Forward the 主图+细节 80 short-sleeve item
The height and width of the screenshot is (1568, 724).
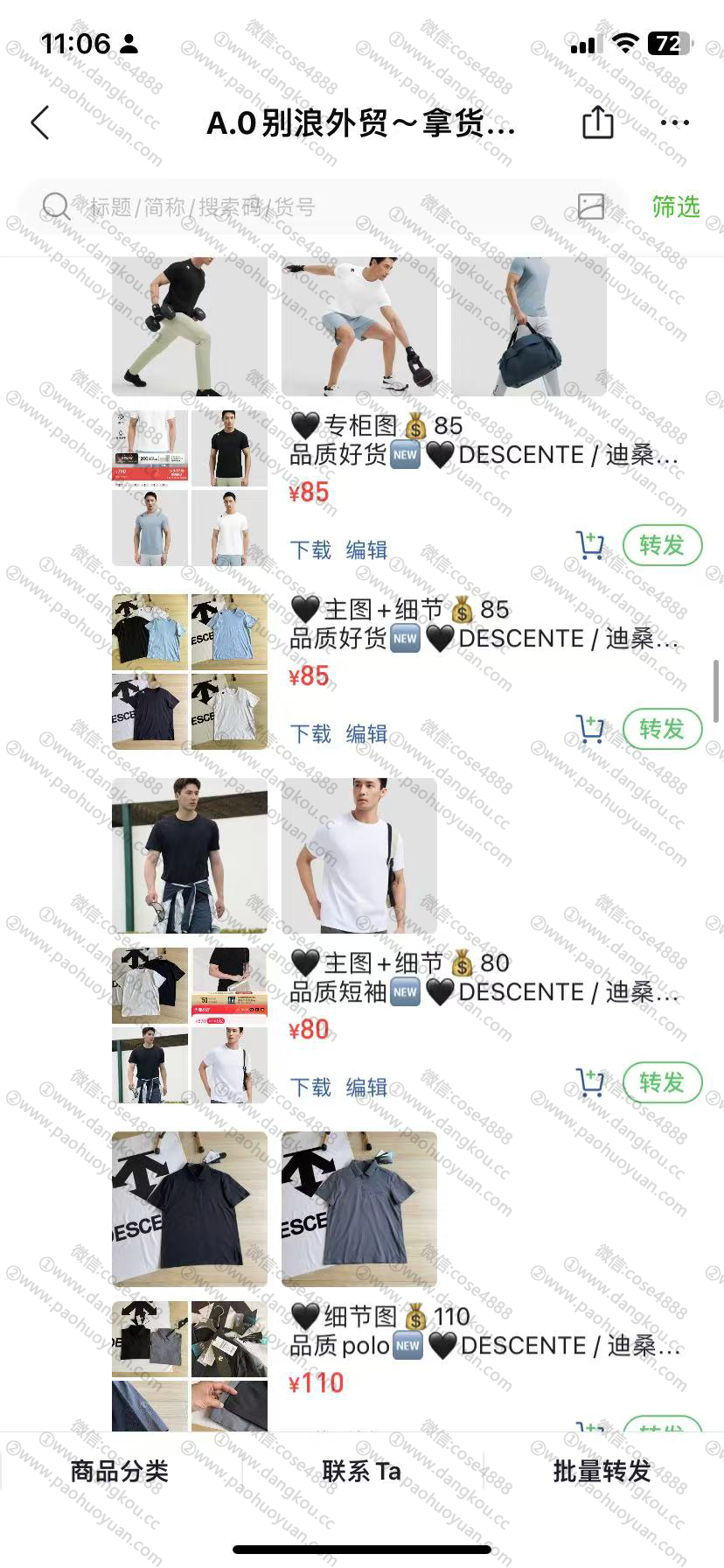point(662,1082)
